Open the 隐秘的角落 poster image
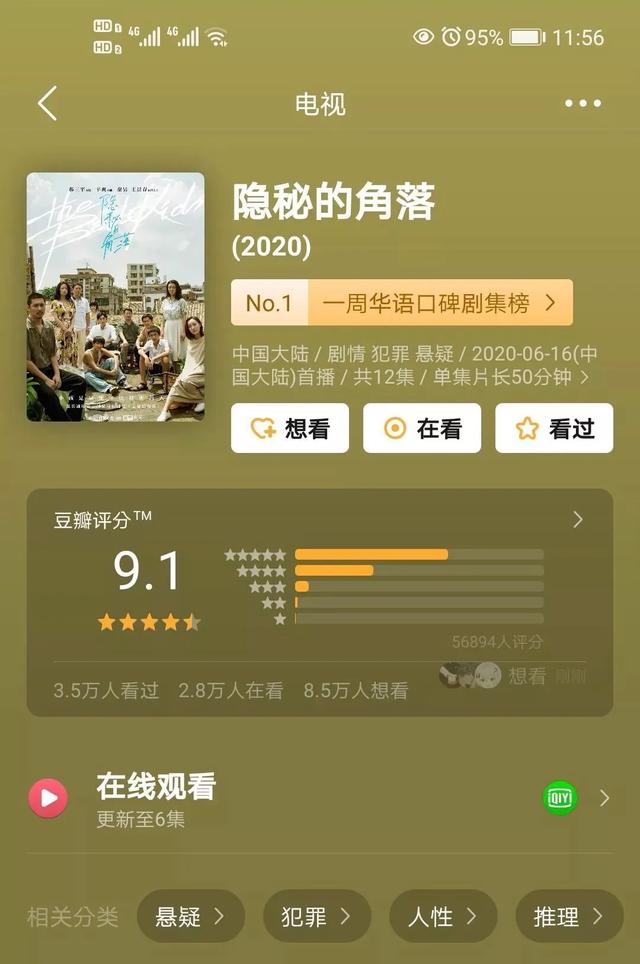This screenshot has height=964, width=640. (115, 297)
